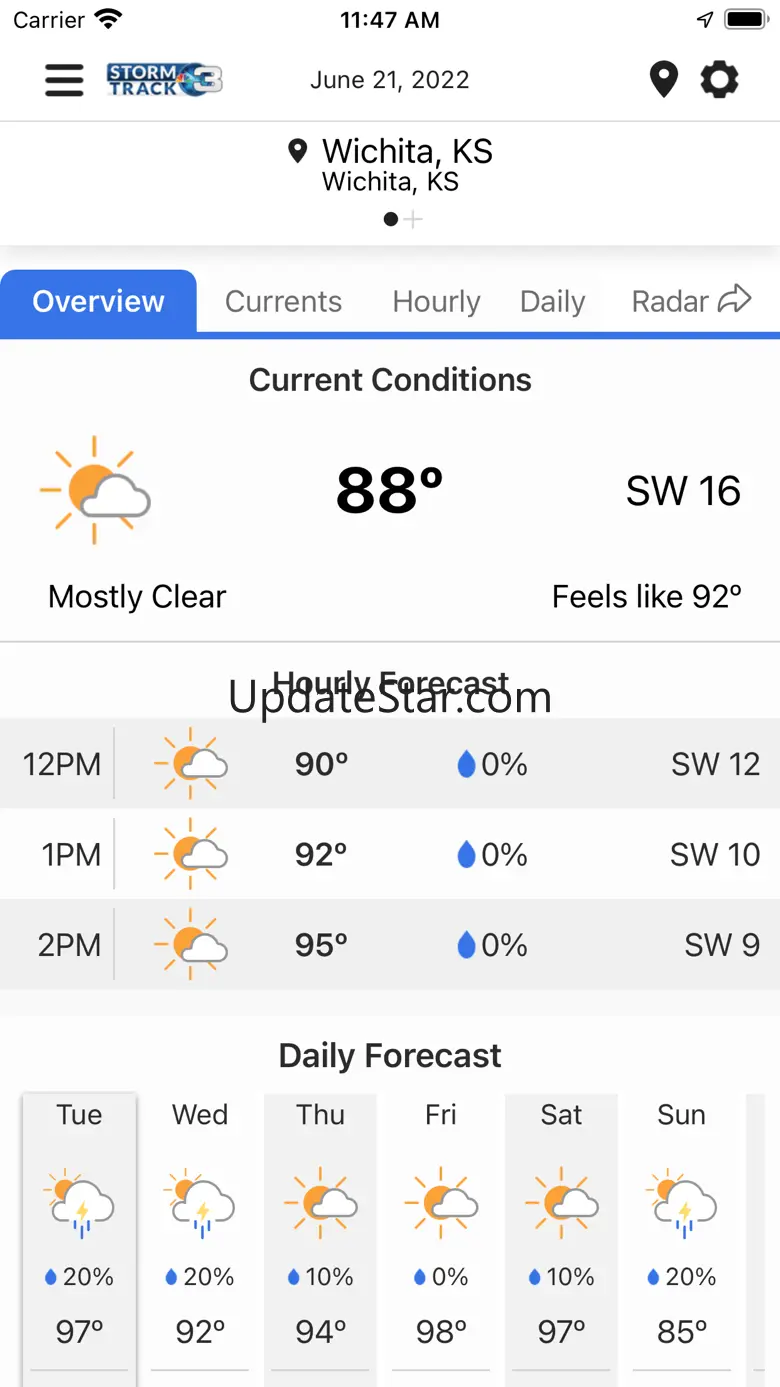Image resolution: width=780 pixels, height=1387 pixels.
Task: Open the 2PM hourly forecast row
Action: tap(390, 944)
